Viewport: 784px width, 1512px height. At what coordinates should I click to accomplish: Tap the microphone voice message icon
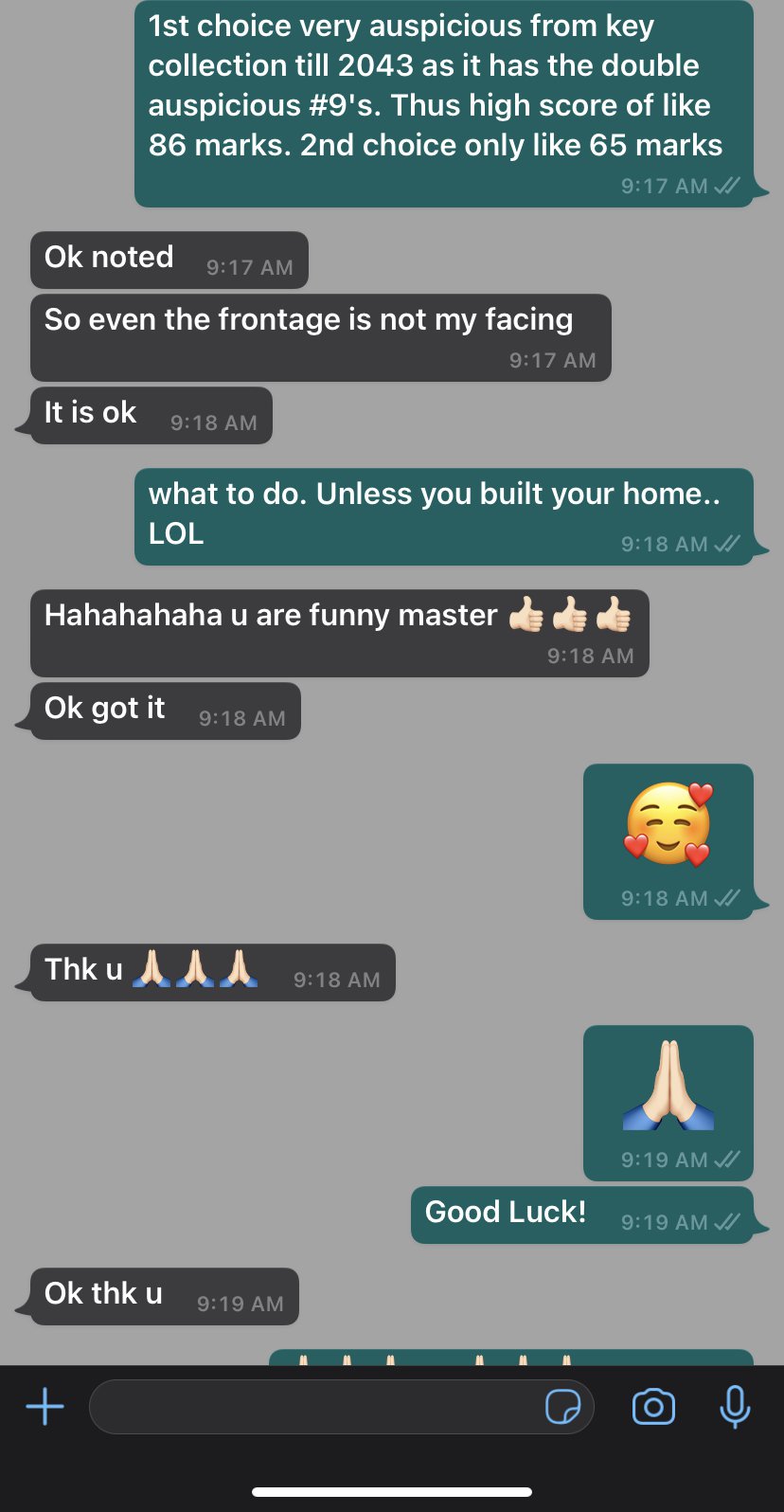tap(735, 1407)
